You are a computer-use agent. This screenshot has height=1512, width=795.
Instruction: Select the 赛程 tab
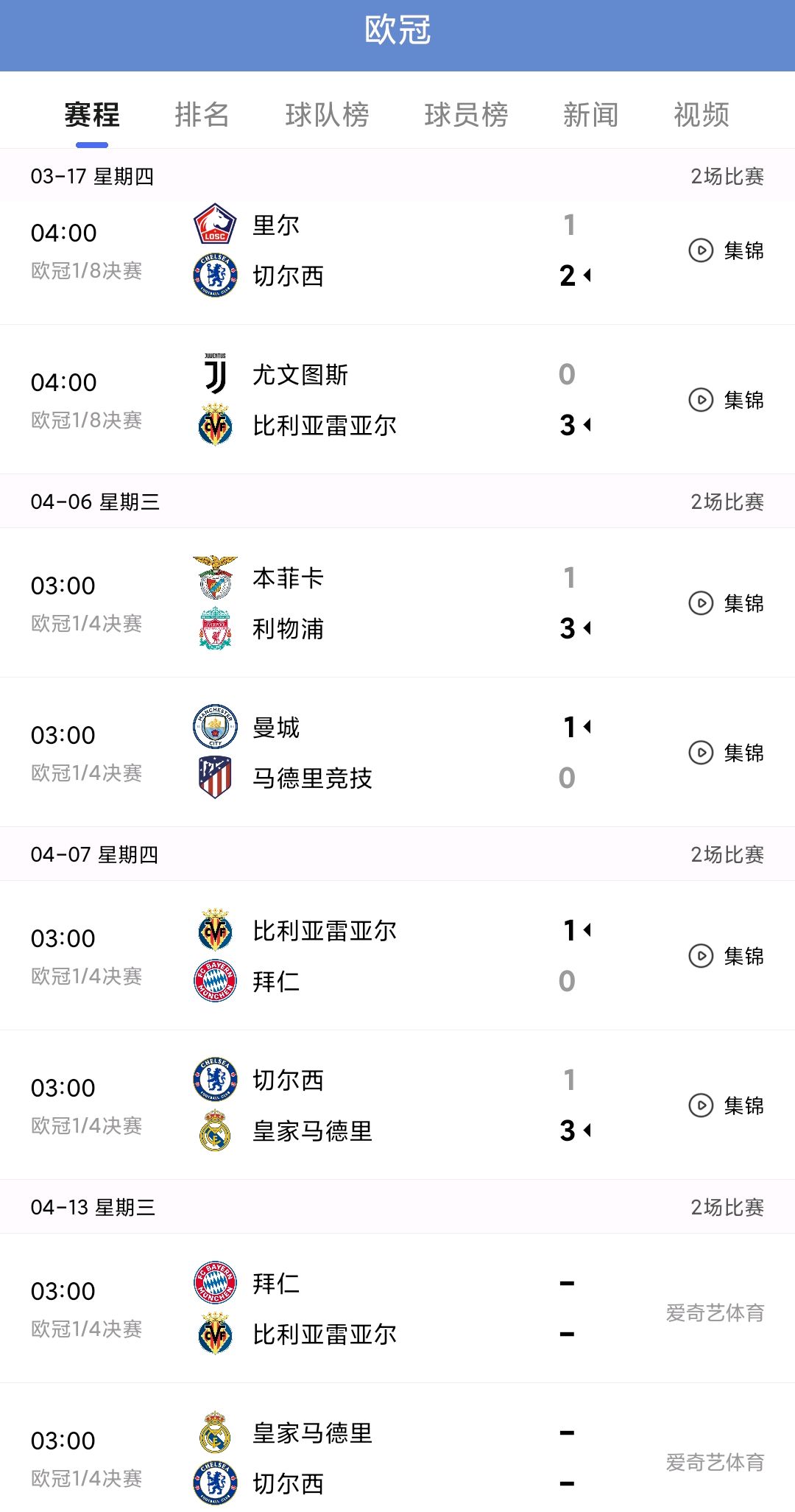click(92, 115)
